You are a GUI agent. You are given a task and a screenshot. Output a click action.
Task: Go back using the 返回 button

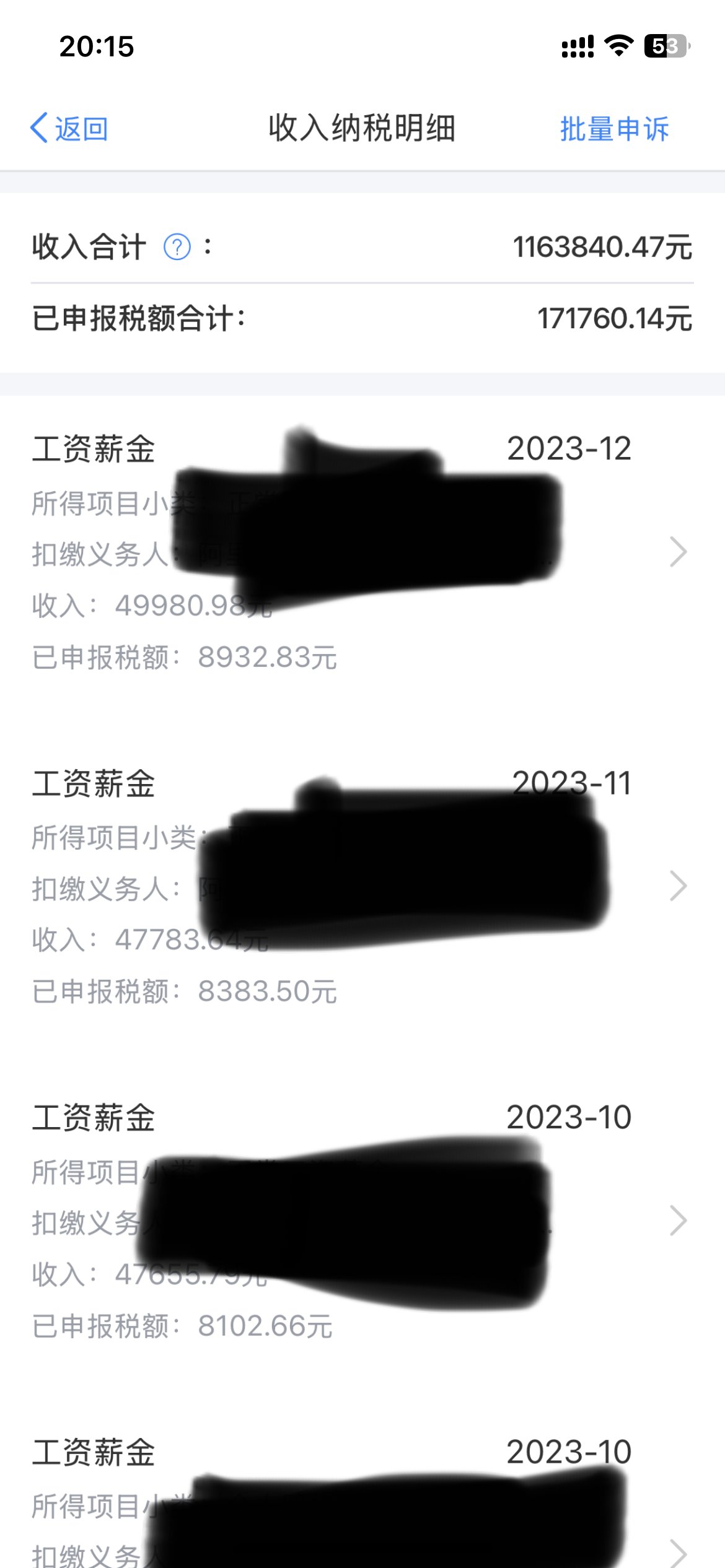pyautogui.click(x=69, y=129)
